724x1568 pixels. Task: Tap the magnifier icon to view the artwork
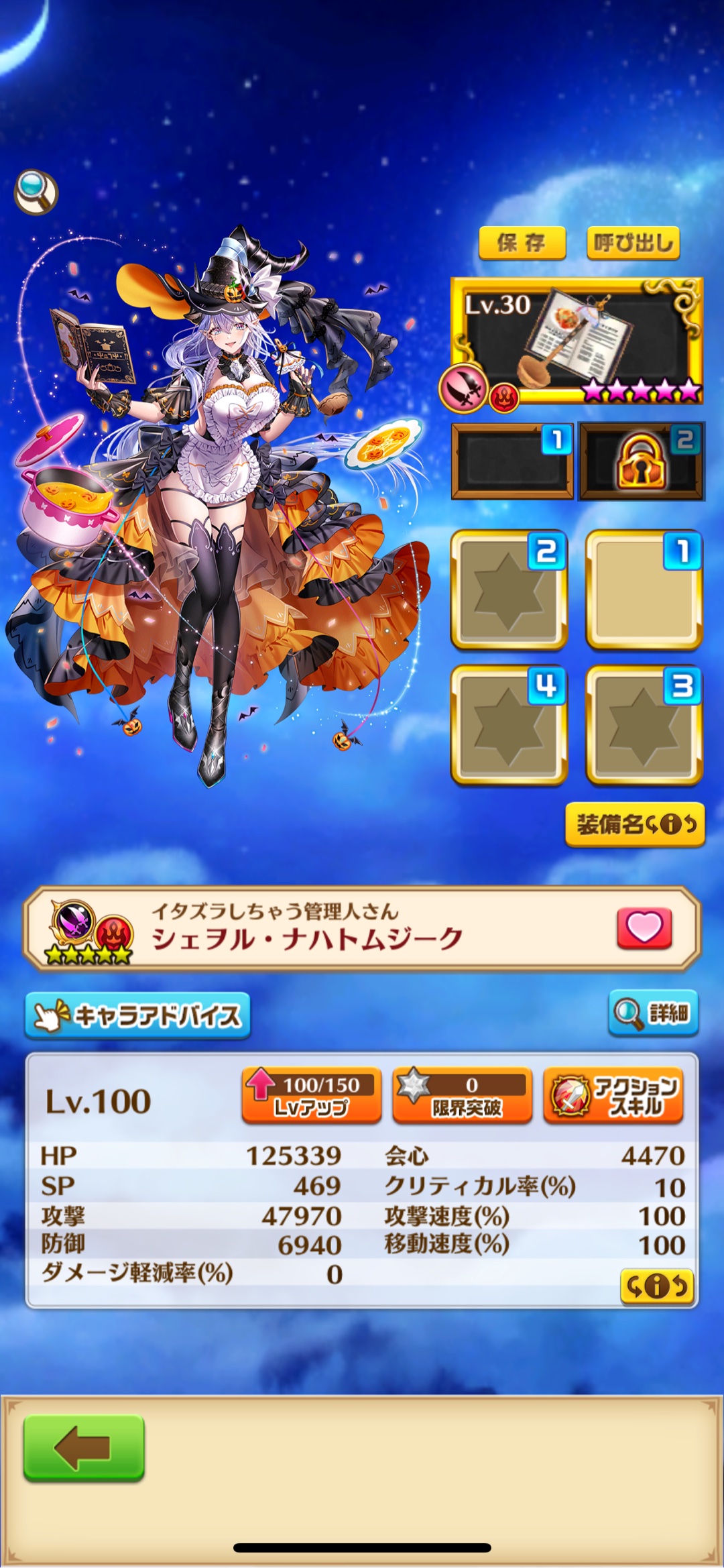pos(36,192)
